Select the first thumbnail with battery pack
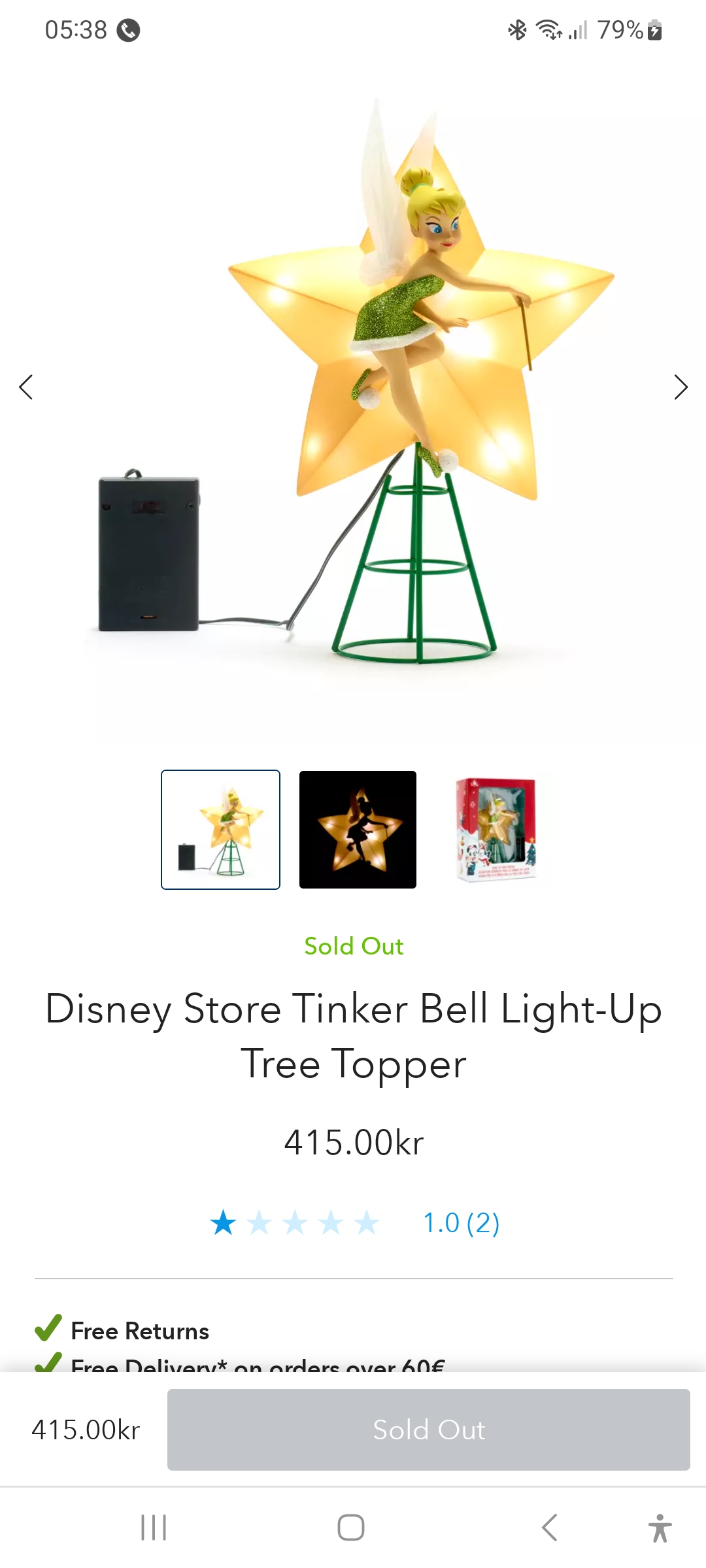This screenshot has height=1568, width=706. 221,830
